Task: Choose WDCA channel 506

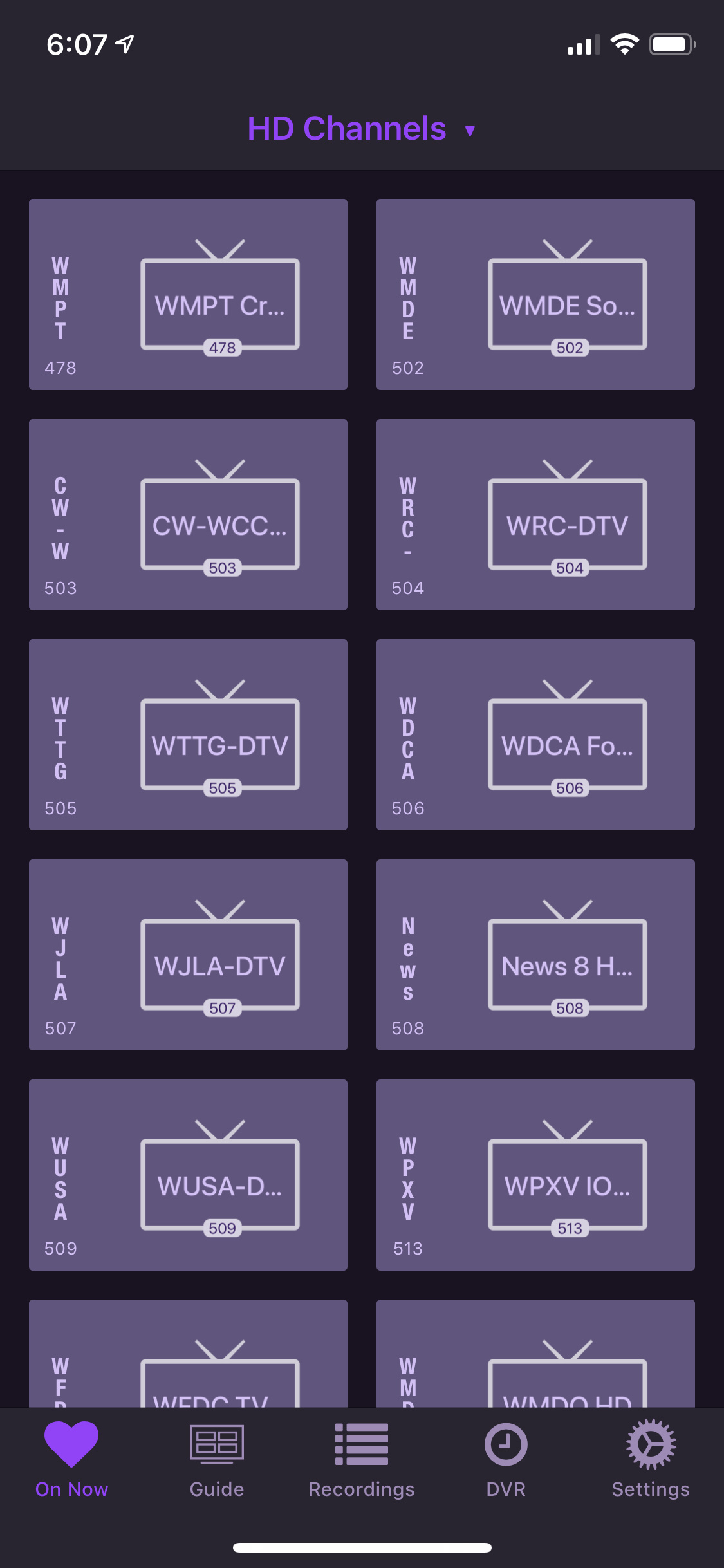Action: pos(535,734)
